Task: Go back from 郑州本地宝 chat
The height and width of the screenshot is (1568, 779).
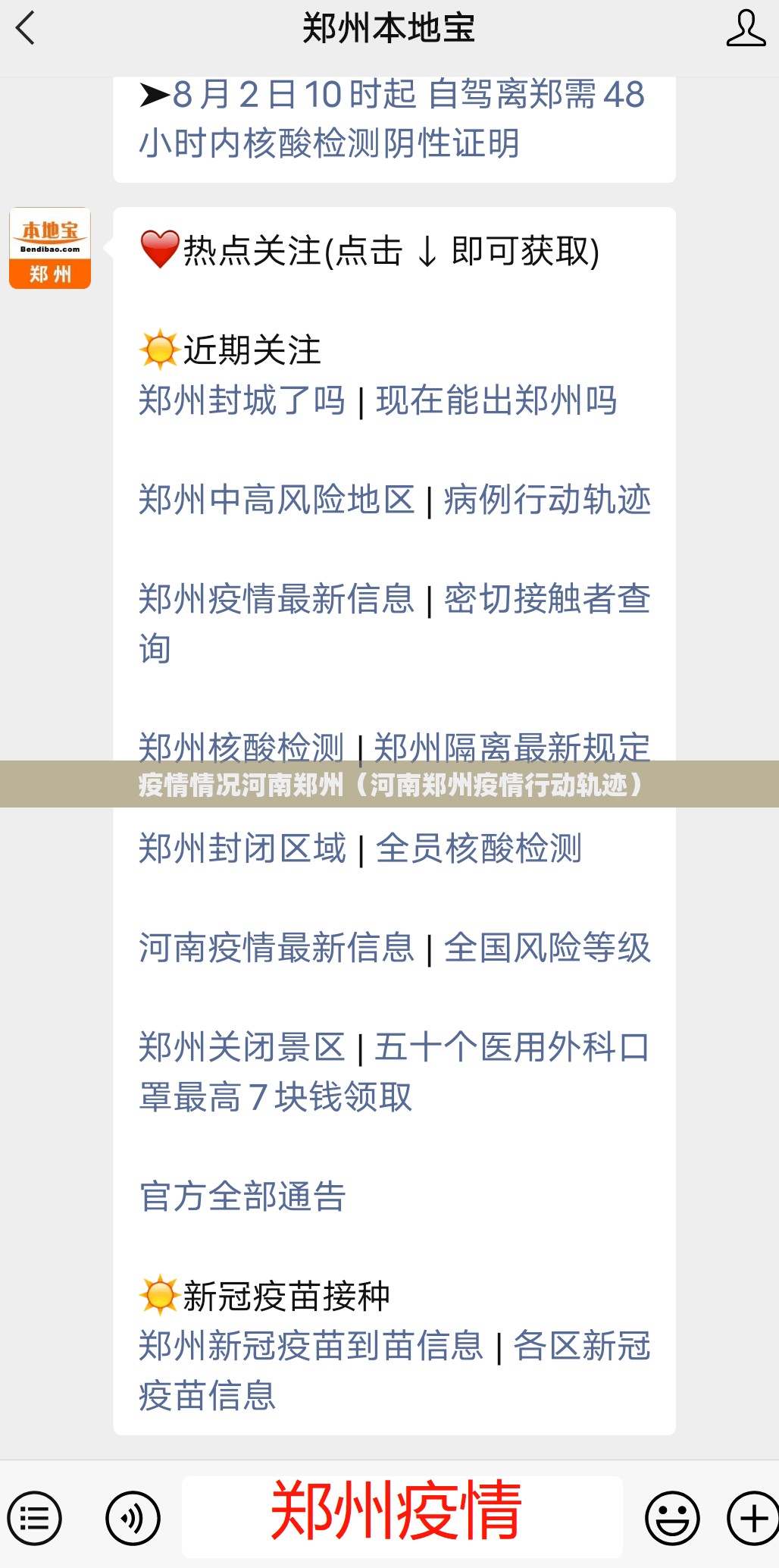Action: (26, 29)
